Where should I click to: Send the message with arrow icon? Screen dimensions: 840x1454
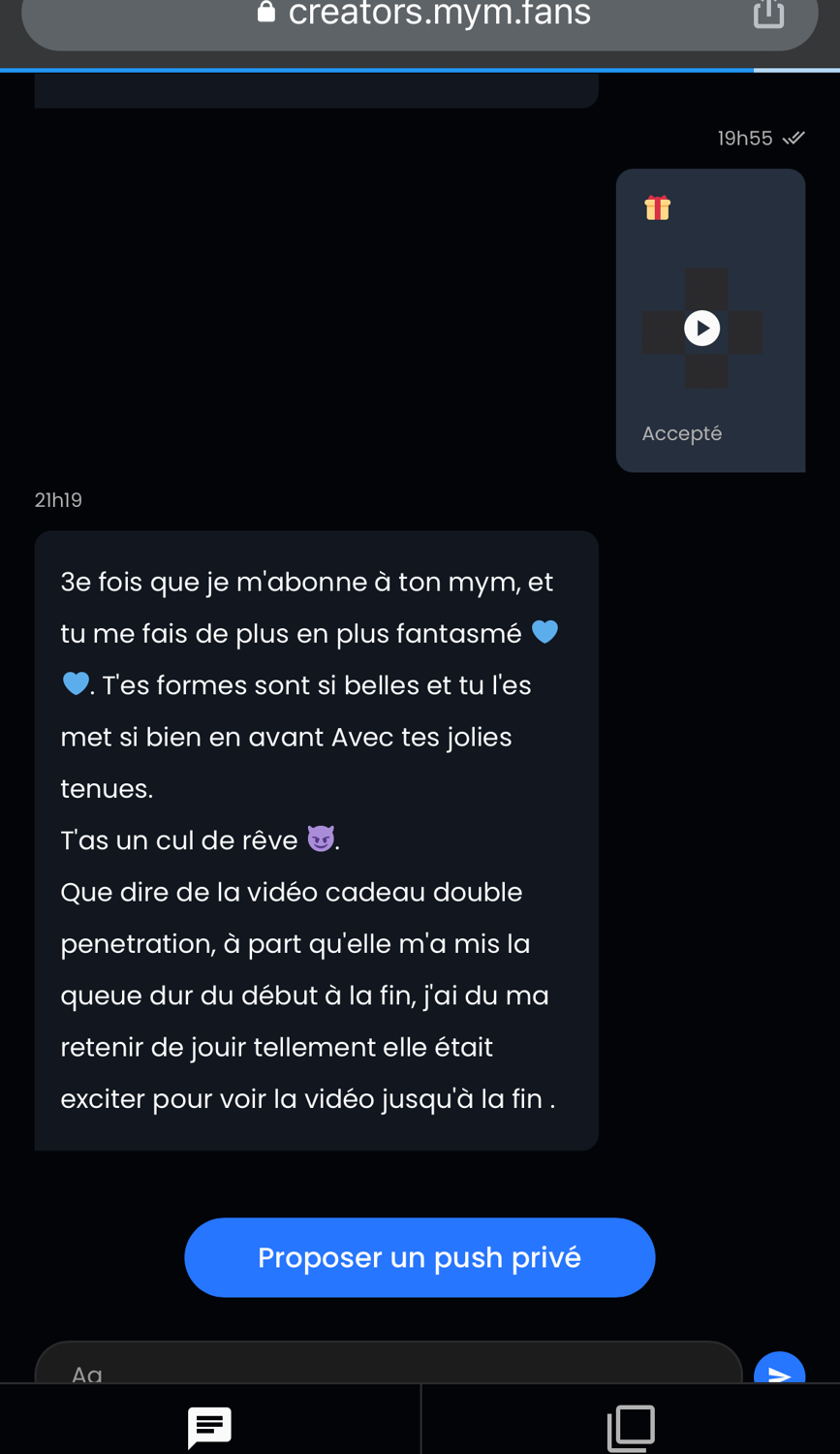click(x=780, y=1369)
